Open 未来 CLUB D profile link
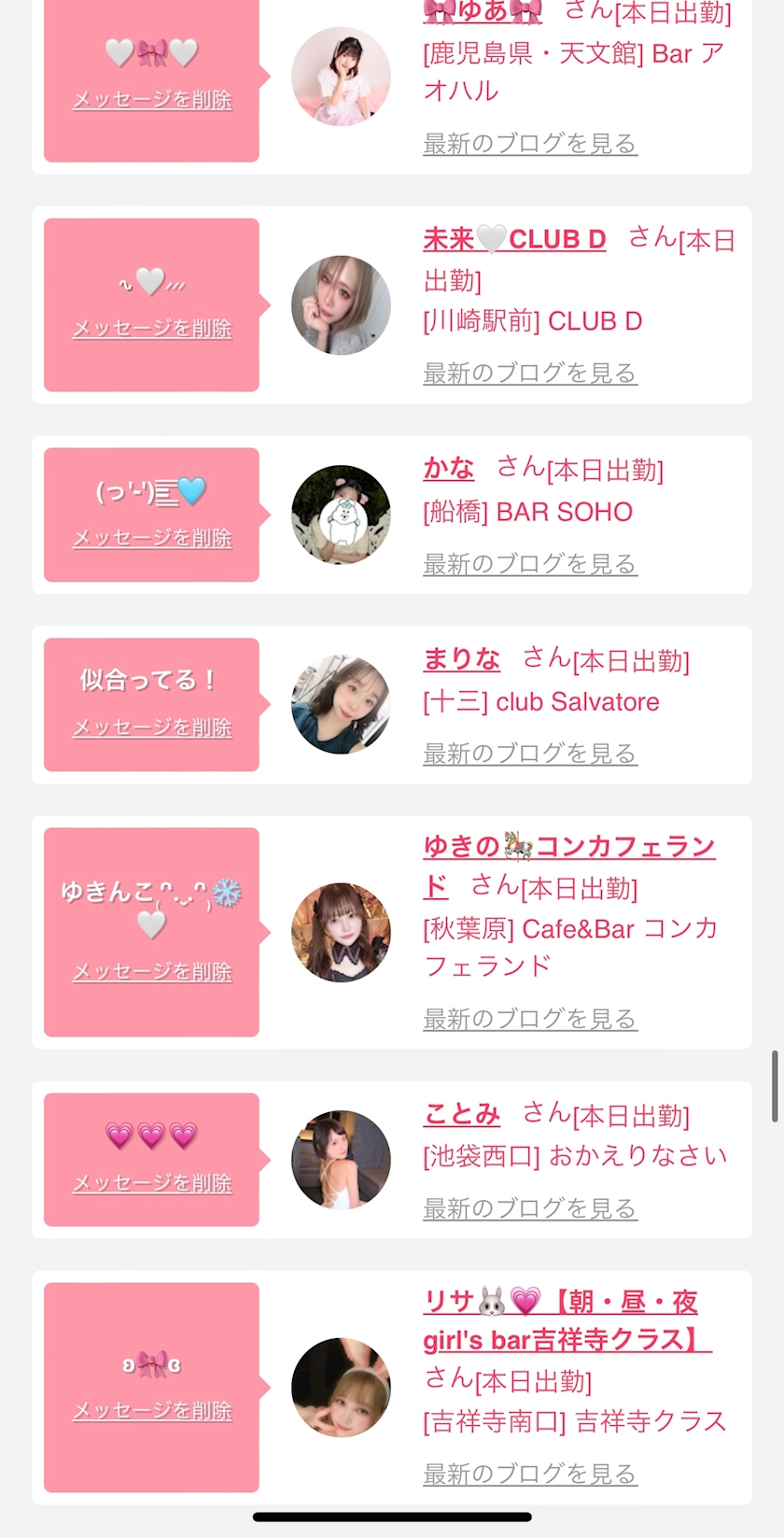784x1538 pixels. (514, 240)
